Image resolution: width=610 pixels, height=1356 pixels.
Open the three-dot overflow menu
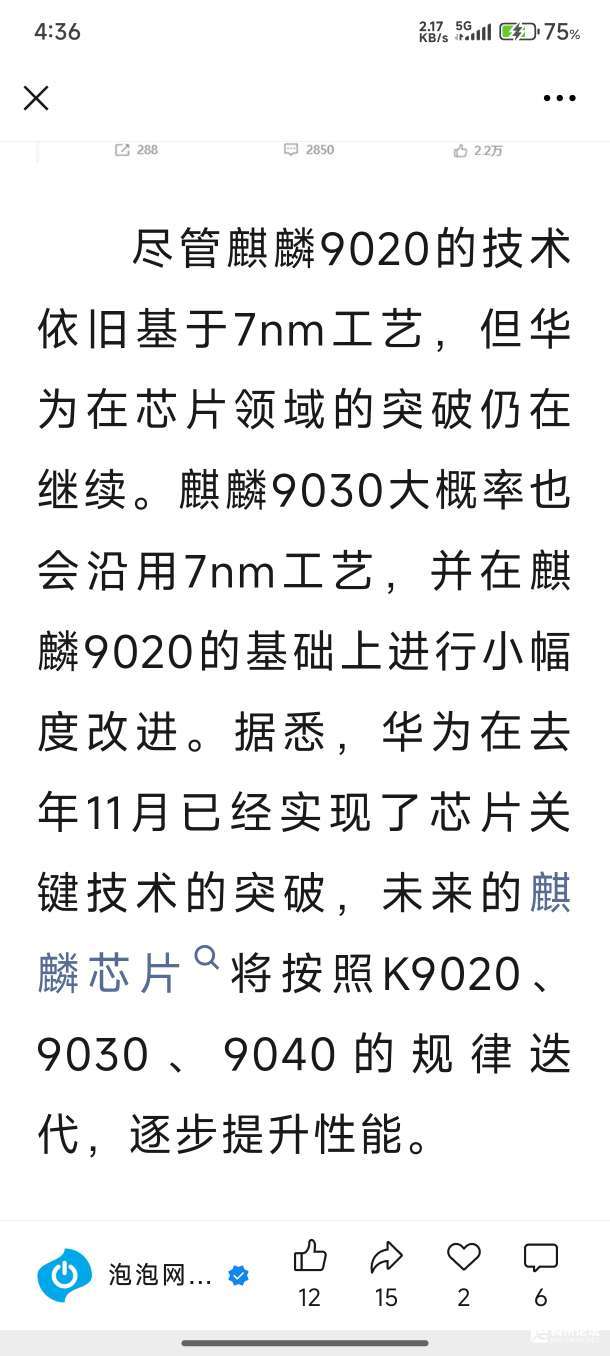pyautogui.click(x=559, y=98)
